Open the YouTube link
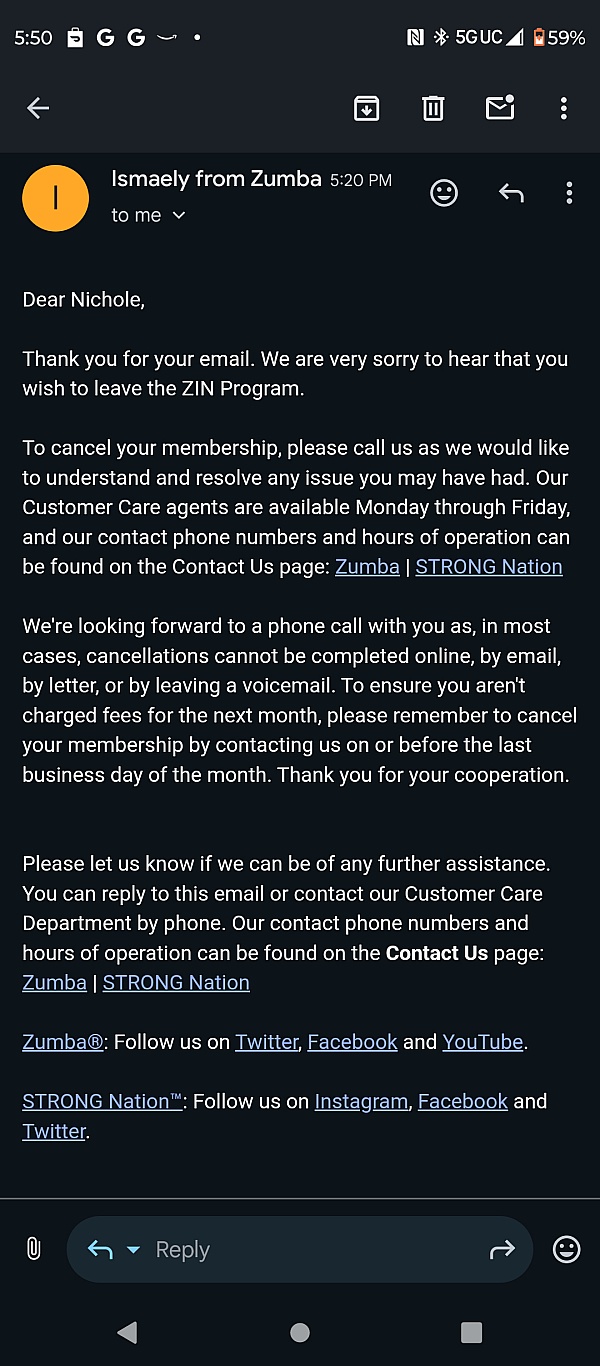 [x=483, y=1042]
